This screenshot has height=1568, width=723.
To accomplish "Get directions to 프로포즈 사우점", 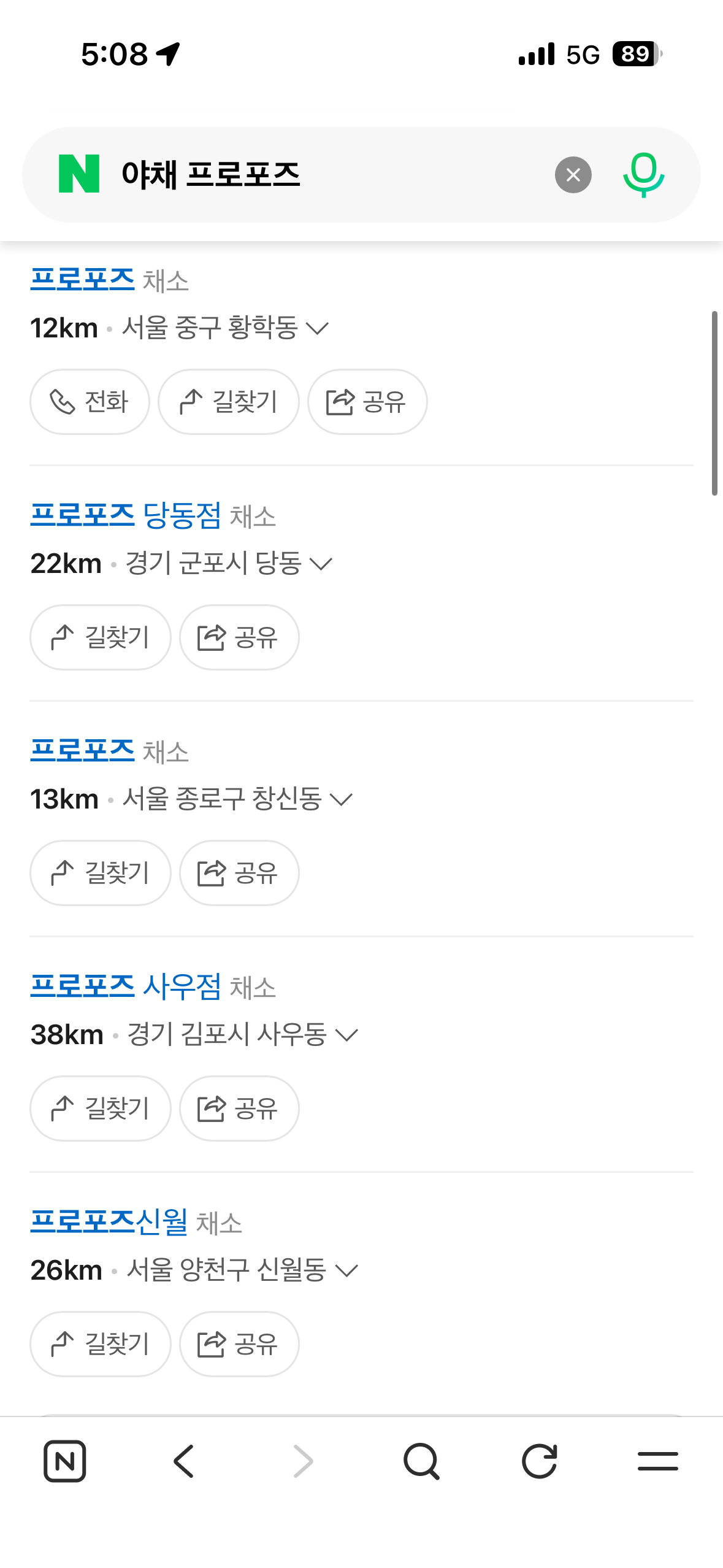I will (101, 1109).
